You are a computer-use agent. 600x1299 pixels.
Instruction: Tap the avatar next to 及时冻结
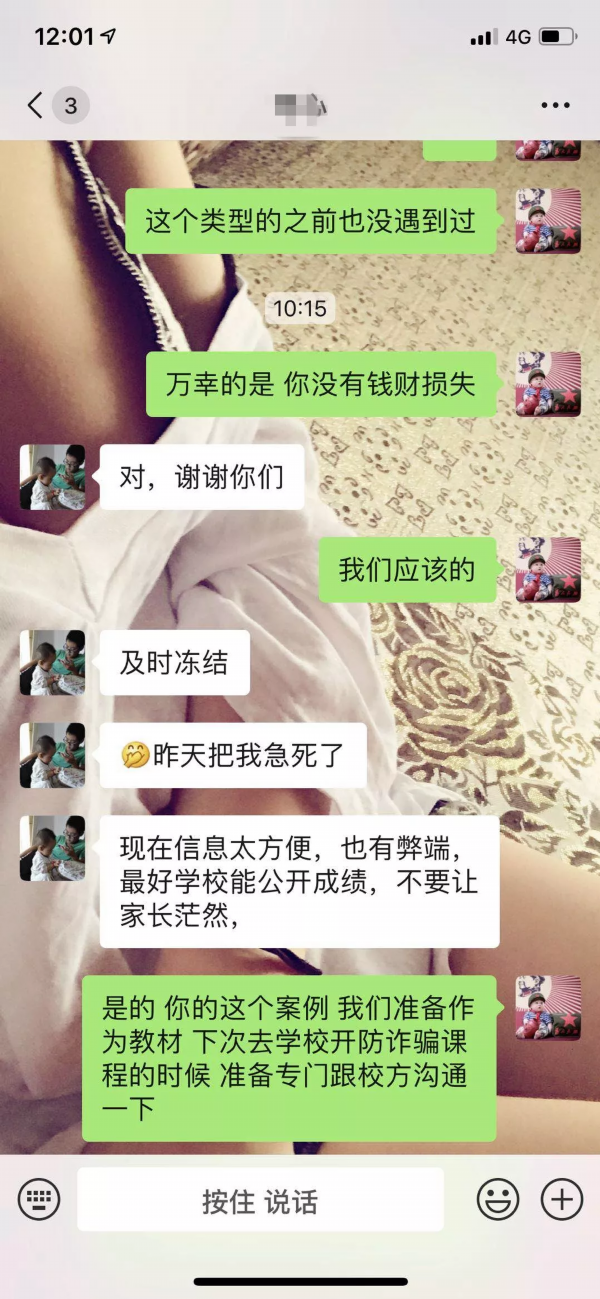(x=52, y=663)
